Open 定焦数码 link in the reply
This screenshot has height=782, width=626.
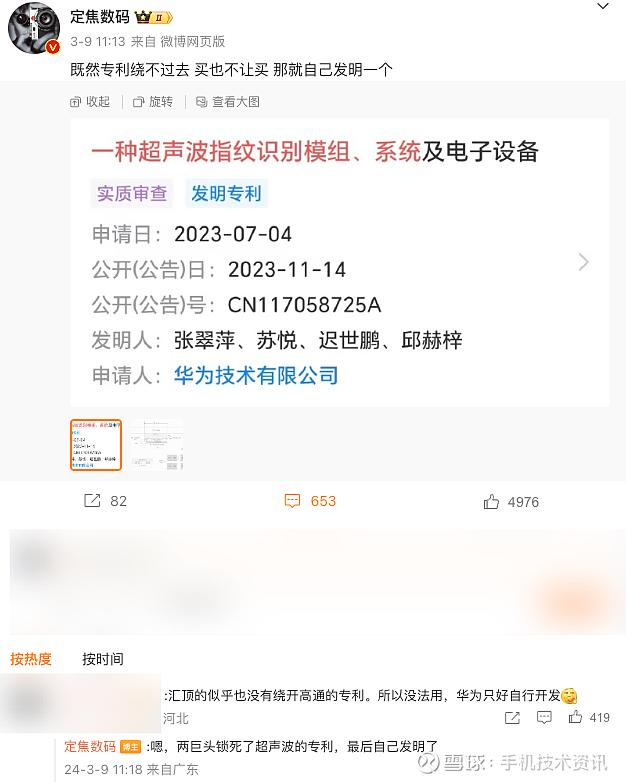tap(90, 746)
